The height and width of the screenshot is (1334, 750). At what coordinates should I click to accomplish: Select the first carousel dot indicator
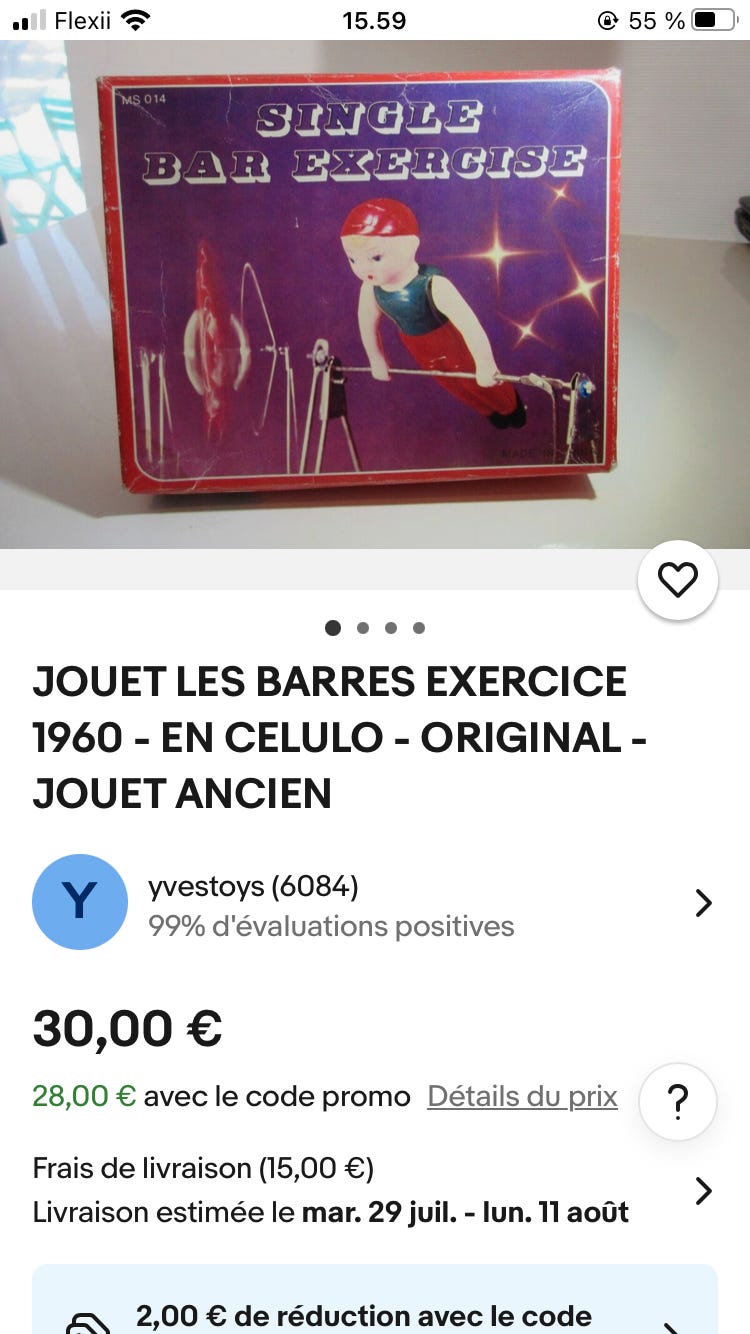332,628
